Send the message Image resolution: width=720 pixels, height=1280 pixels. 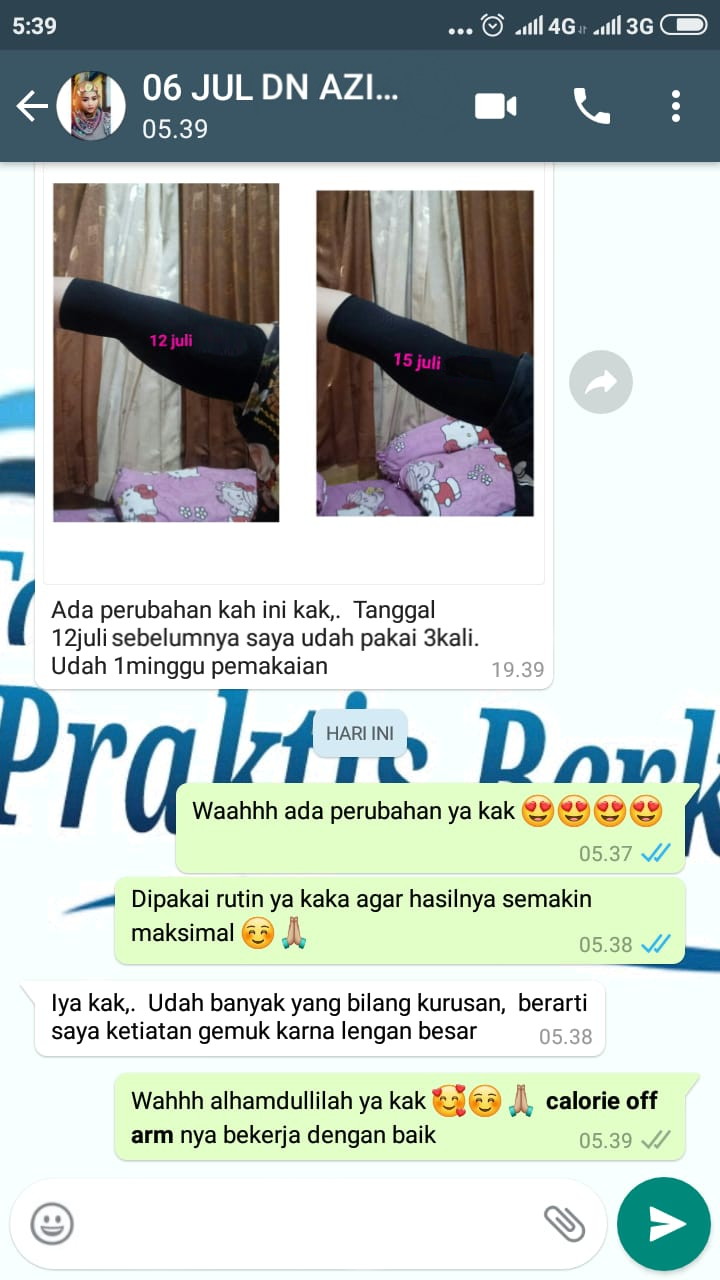[x=663, y=1223]
